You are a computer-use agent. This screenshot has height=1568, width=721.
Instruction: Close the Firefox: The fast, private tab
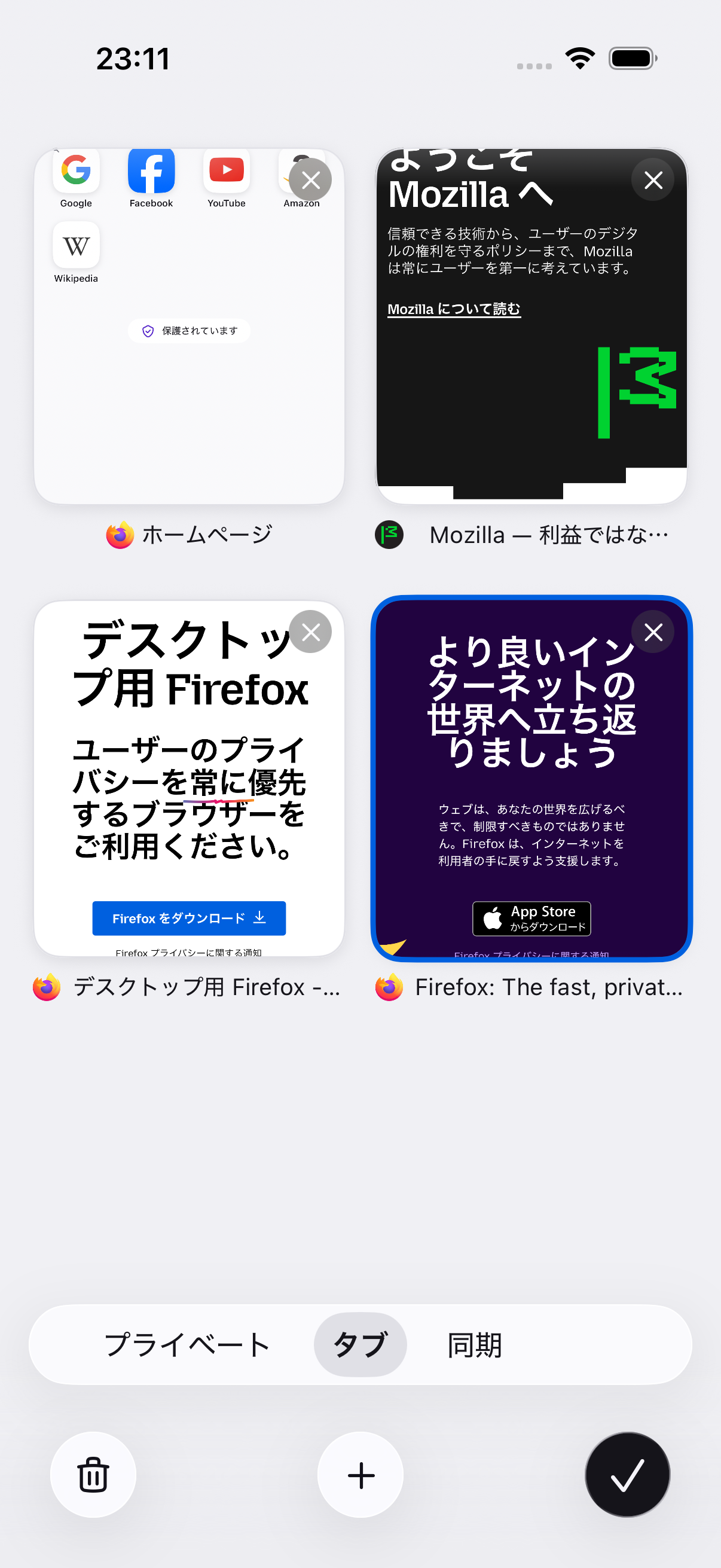(x=653, y=632)
